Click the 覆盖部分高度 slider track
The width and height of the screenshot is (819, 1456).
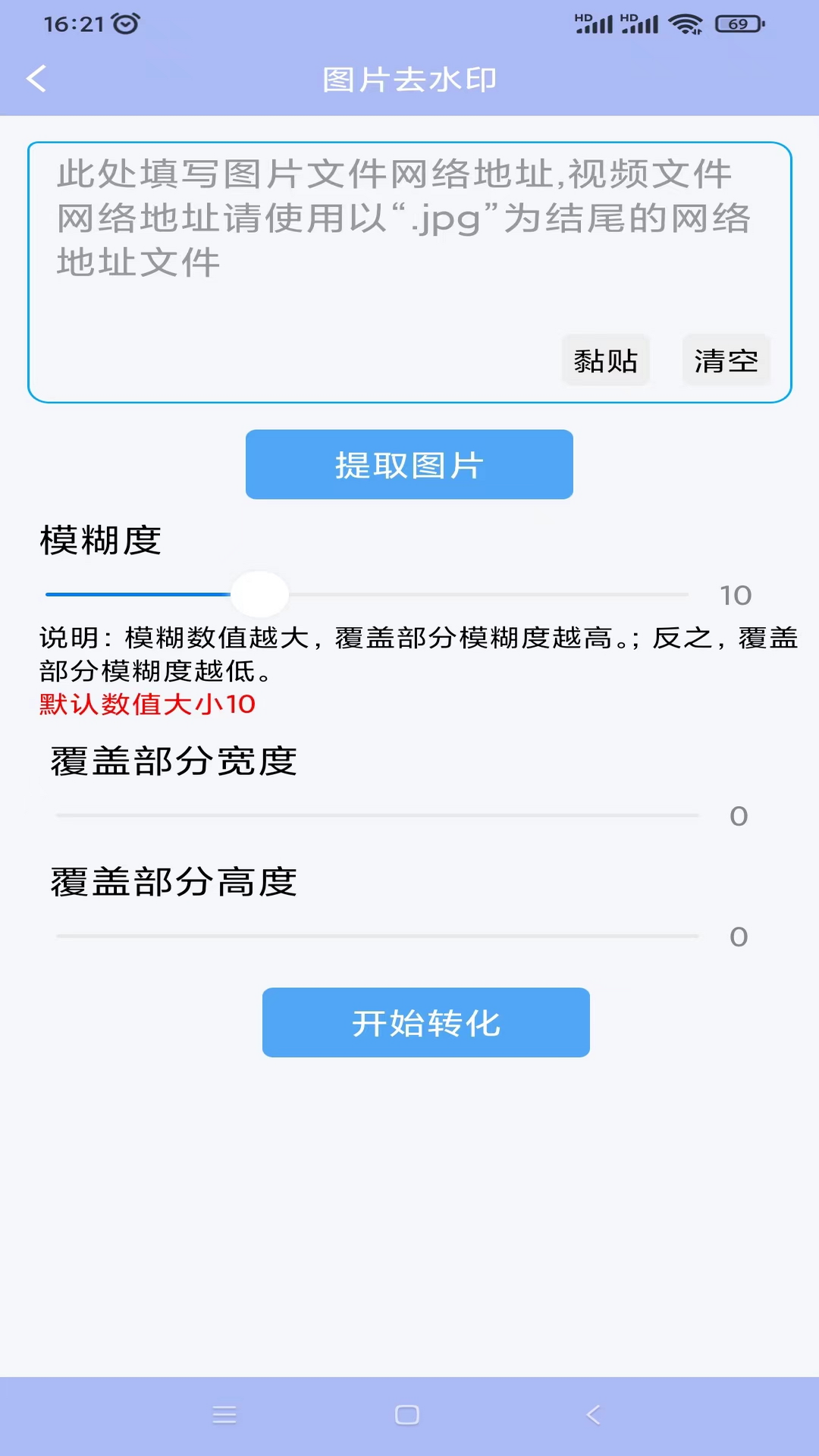coord(375,936)
